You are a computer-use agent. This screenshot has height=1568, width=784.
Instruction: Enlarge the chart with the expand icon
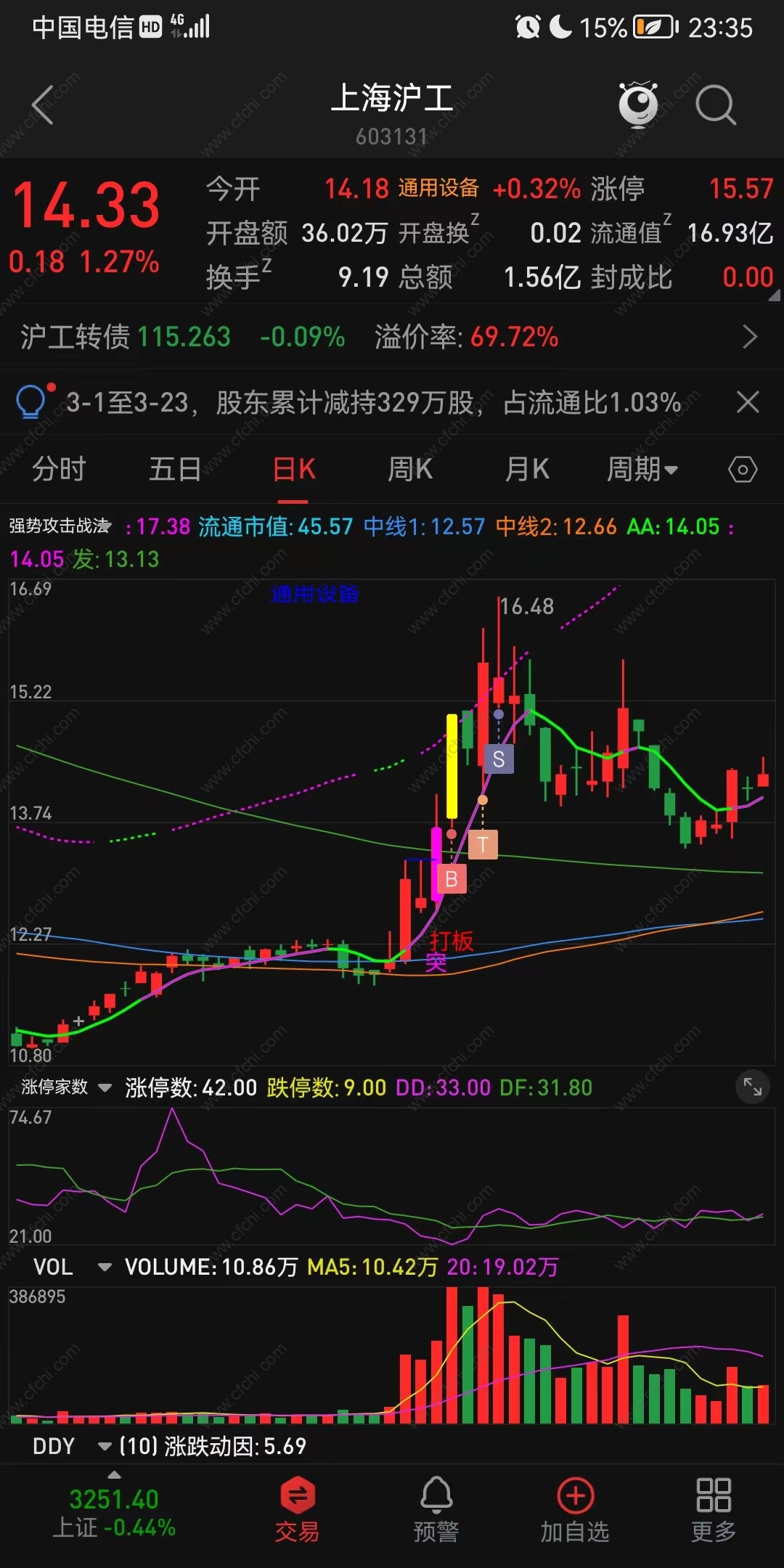pos(753,1087)
